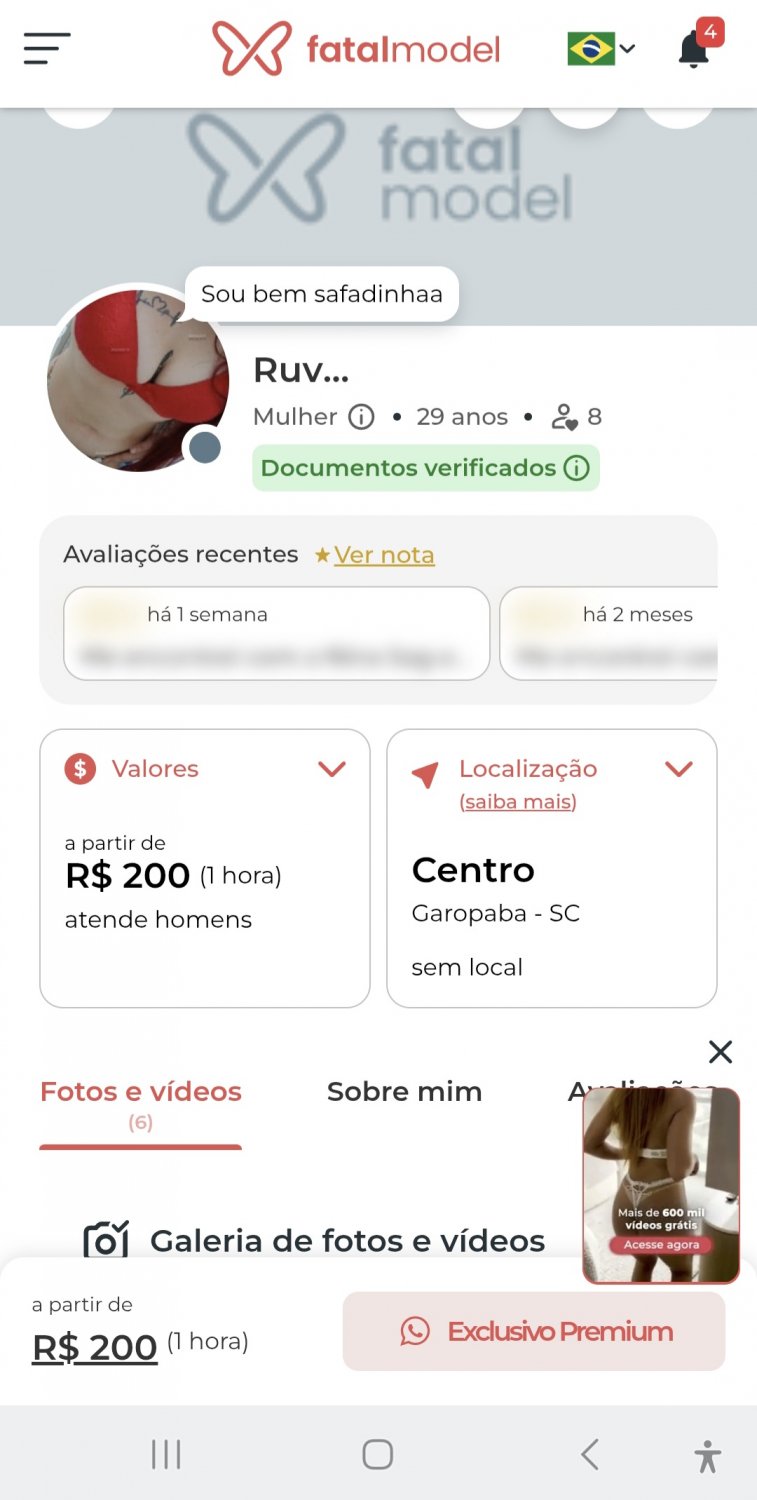Go back with the system back button
Viewport: 757px width, 1500px height.
(x=590, y=1454)
